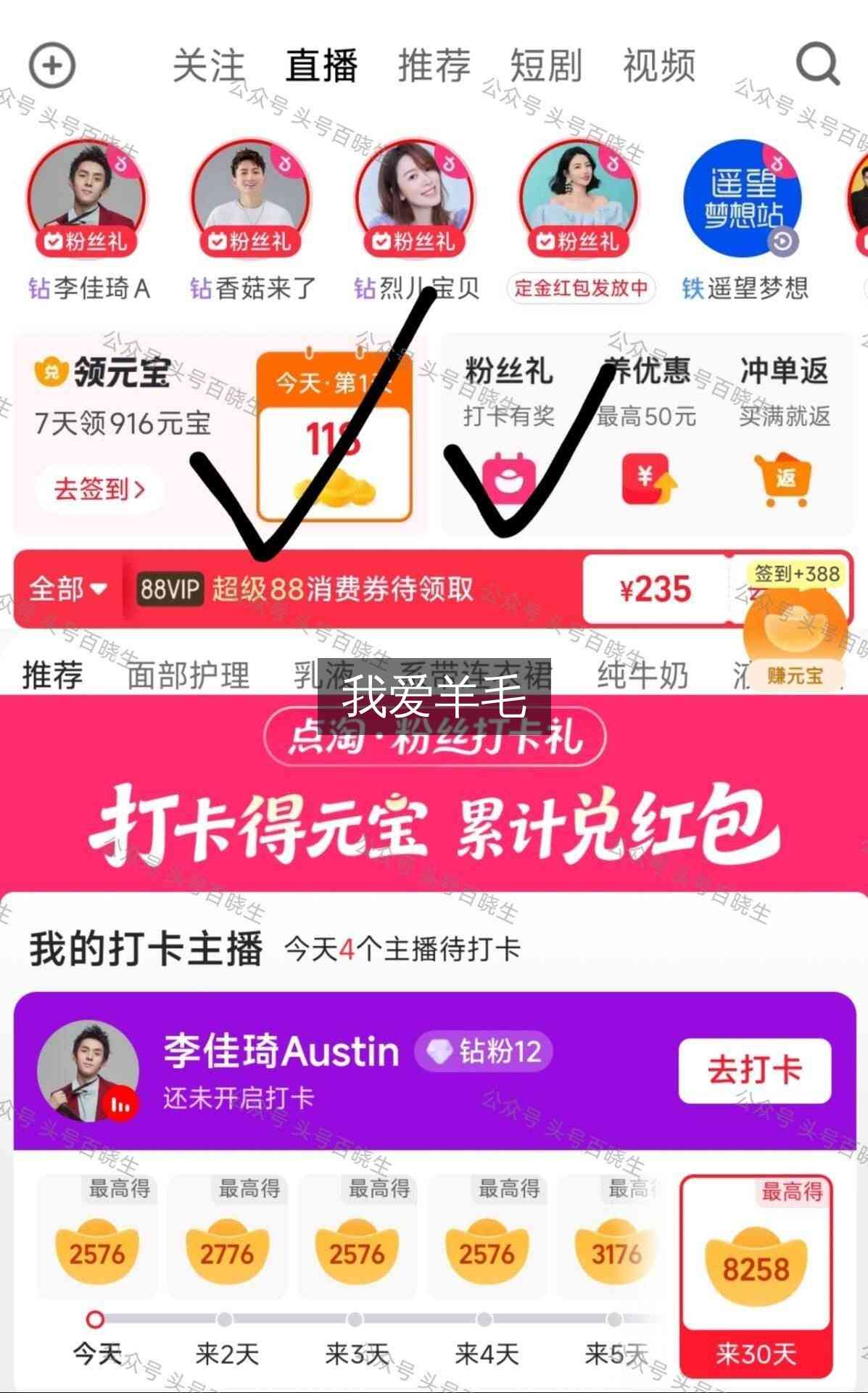Tap 去打卡 for 李佳琦Austin
Viewport: 868px width, 1393px height.
(755, 1070)
